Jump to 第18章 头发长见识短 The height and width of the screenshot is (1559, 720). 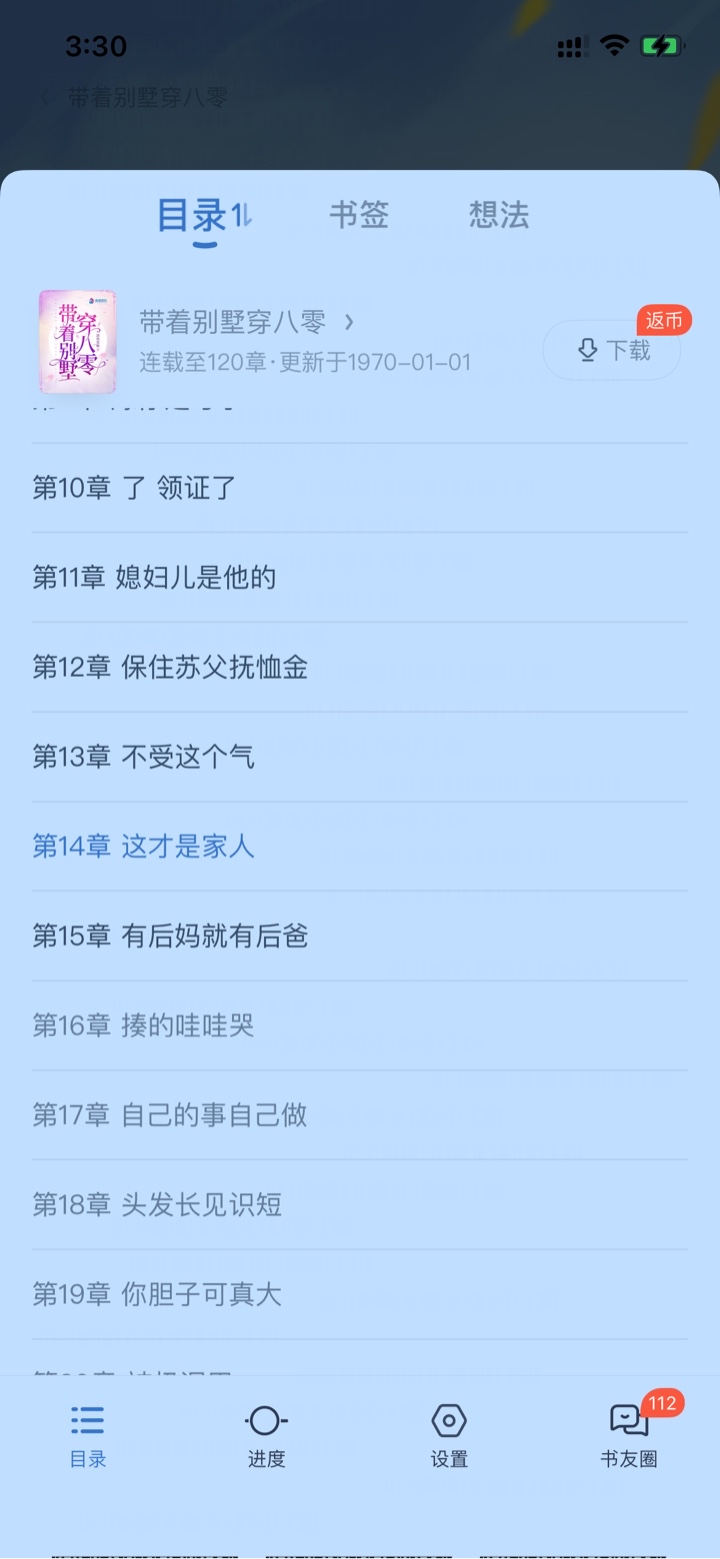coord(157,1205)
